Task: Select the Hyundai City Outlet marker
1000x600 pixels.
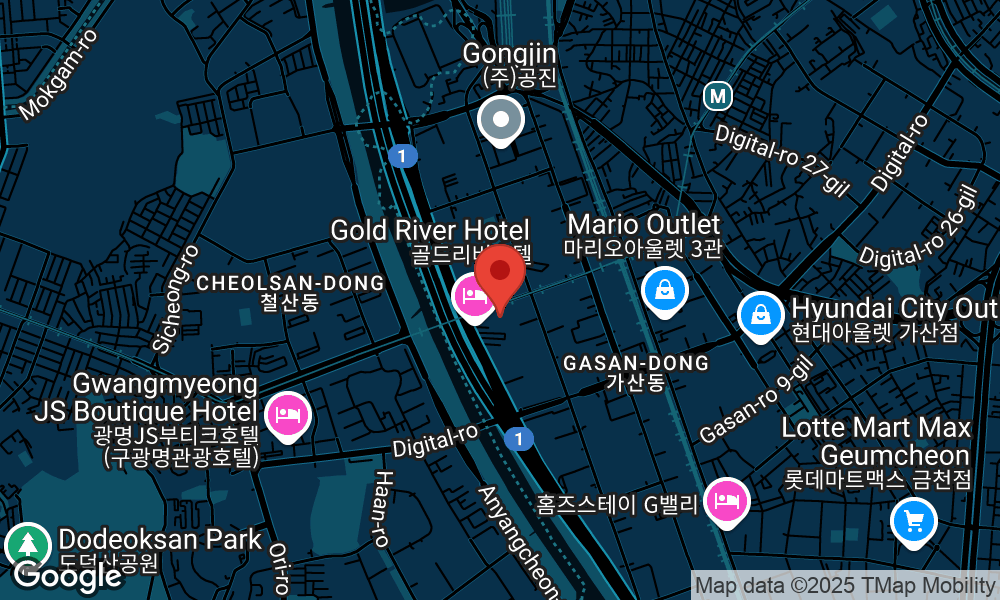Action: pos(761,315)
